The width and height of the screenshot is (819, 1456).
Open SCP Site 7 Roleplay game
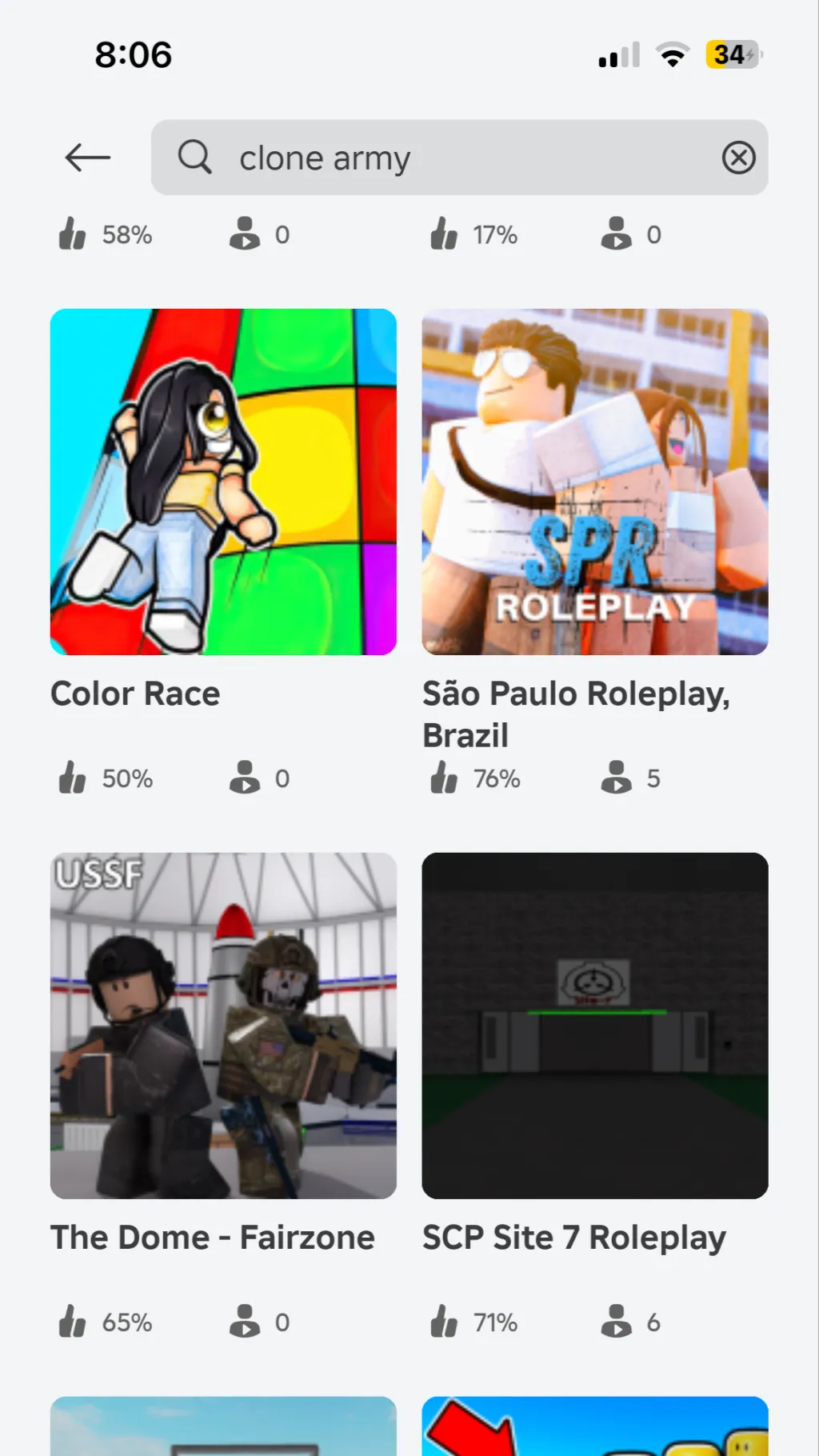tap(595, 1026)
